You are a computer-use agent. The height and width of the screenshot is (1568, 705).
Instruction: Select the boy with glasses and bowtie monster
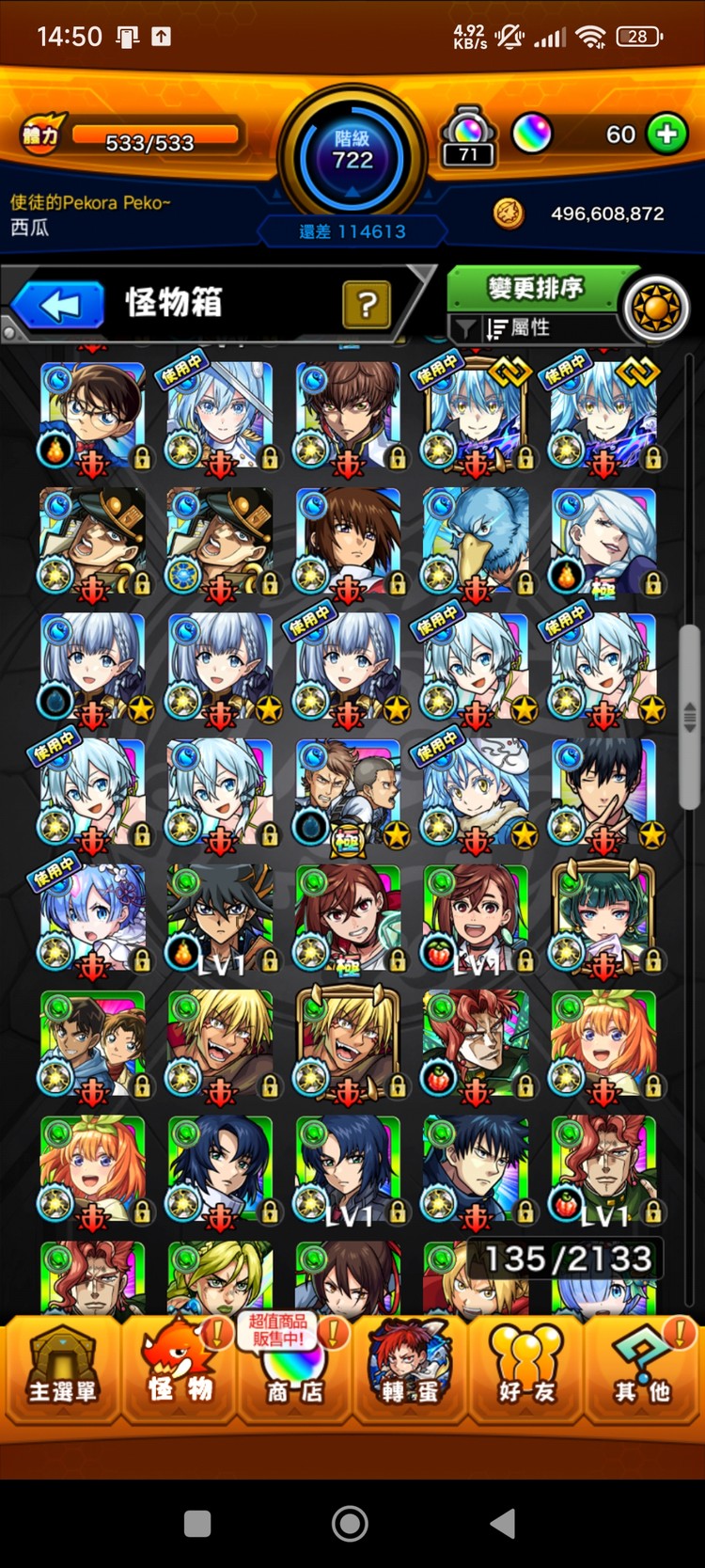92,414
